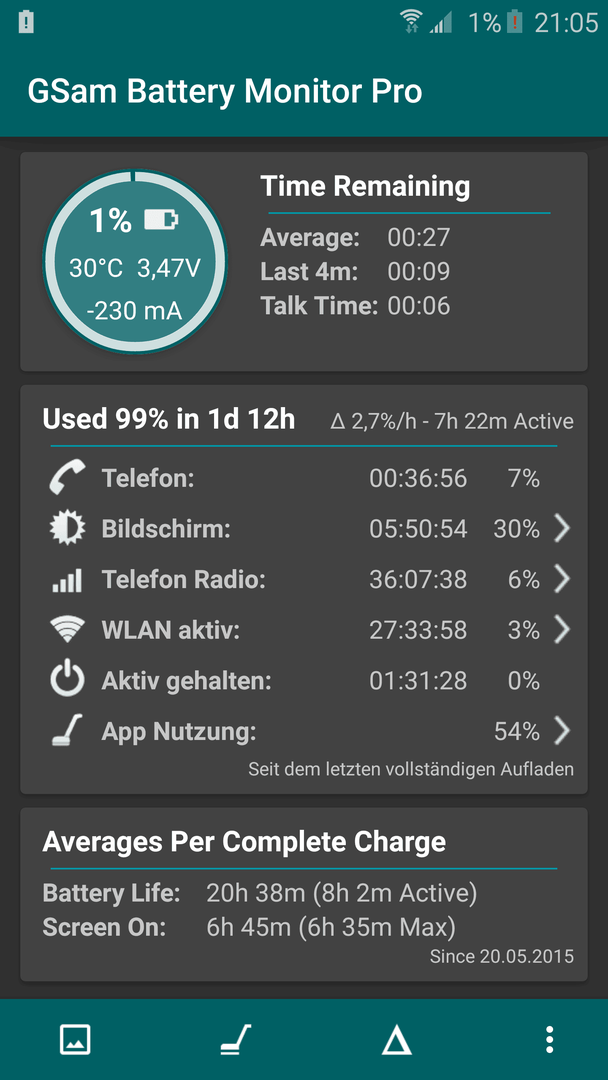Open the App Nutzung breakdown
The height and width of the screenshot is (1080, 608).
click(304, 731)
